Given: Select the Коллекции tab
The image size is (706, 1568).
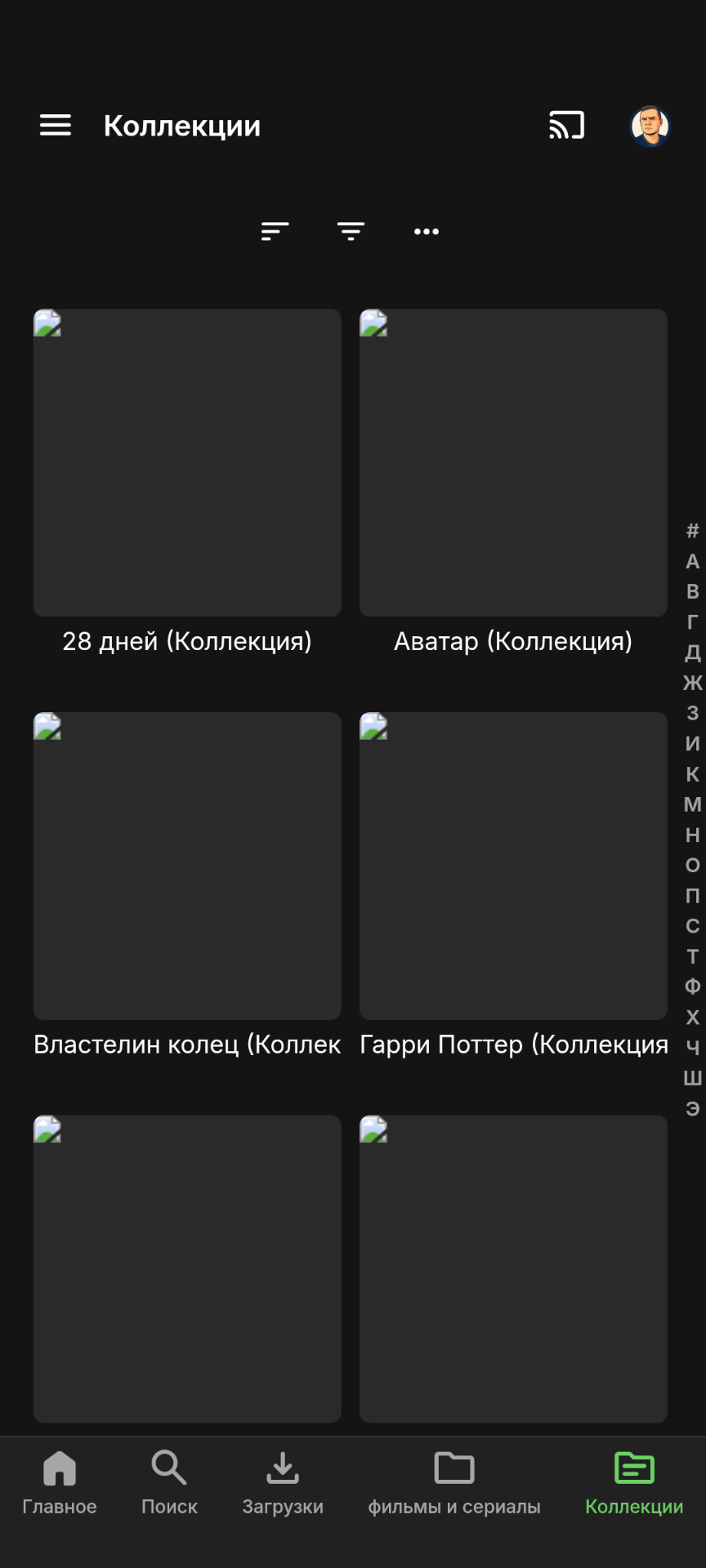Looking at the screenshot, I should pyautogui.click(x=634, y=1482).
